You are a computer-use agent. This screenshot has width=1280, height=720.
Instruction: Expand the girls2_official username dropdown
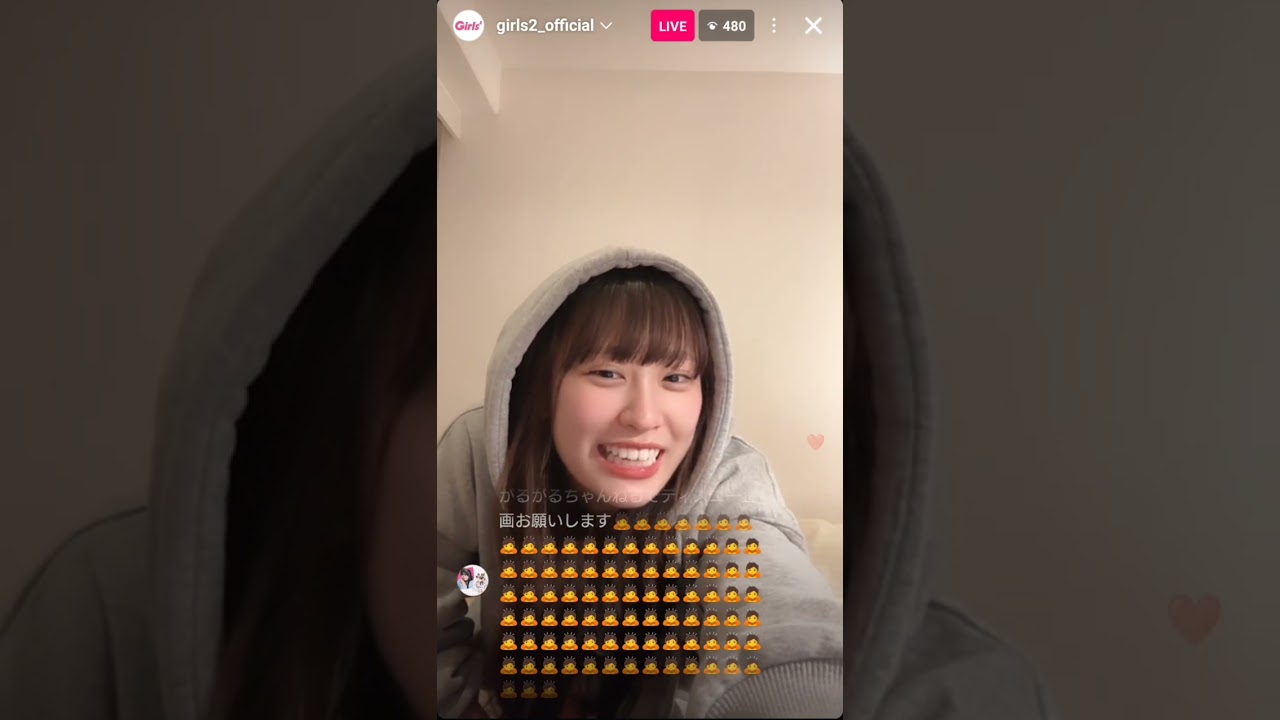(606, 26)
